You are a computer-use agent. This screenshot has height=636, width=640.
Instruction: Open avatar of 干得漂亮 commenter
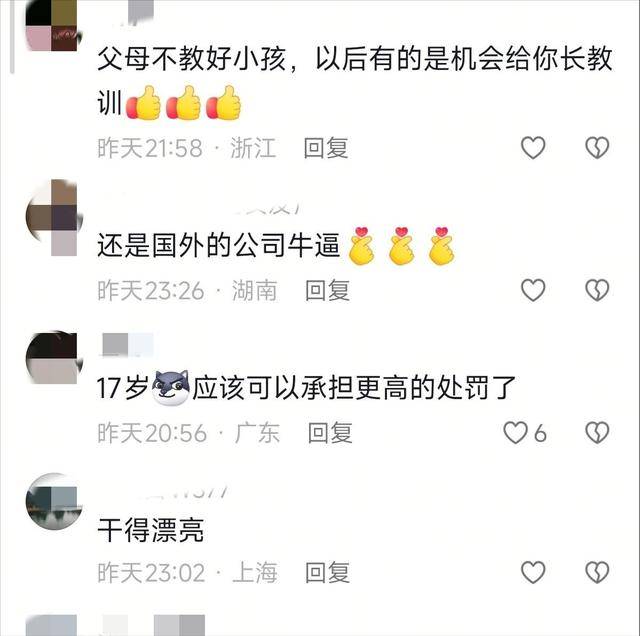coord(52,500)
